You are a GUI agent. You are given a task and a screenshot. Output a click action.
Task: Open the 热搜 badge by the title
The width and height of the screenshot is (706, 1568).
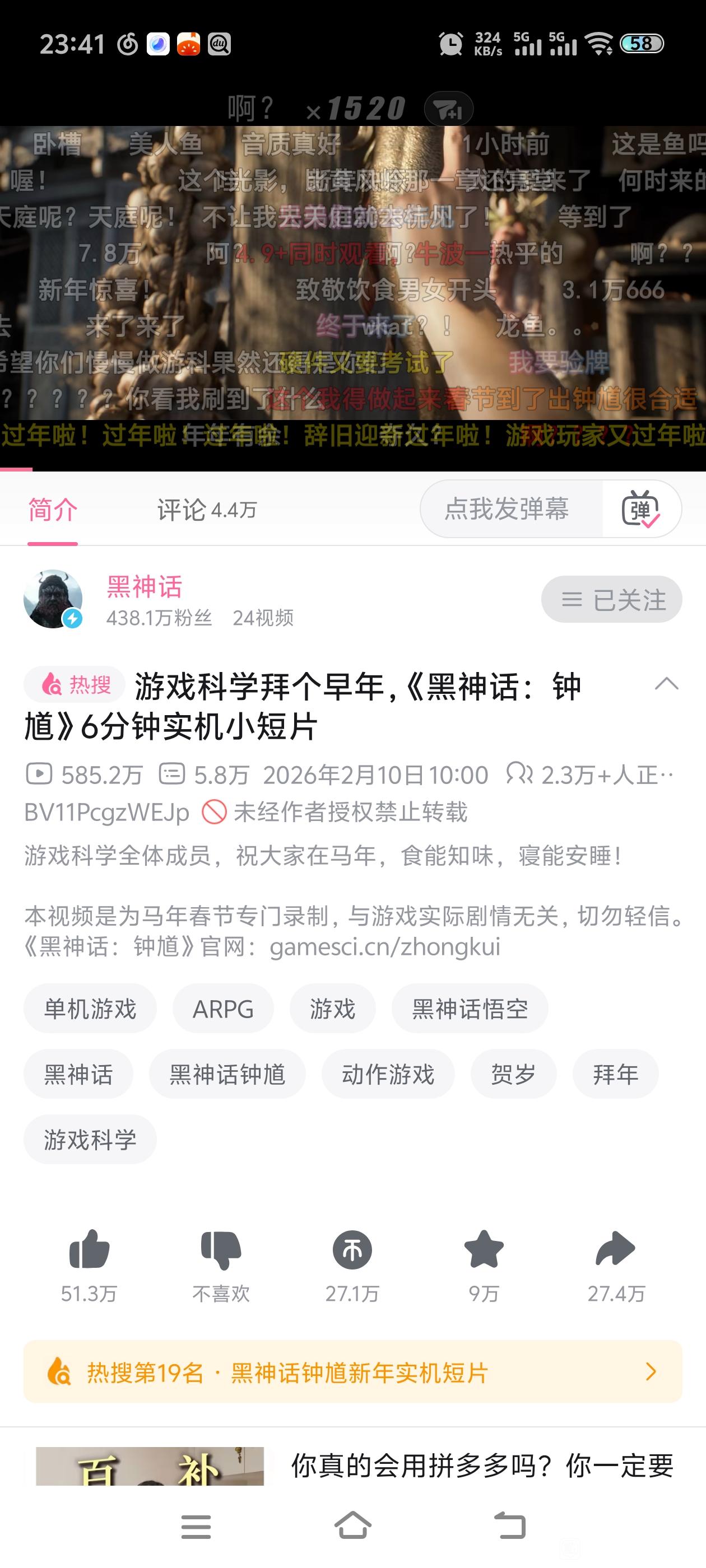click(x=75, y=685)
